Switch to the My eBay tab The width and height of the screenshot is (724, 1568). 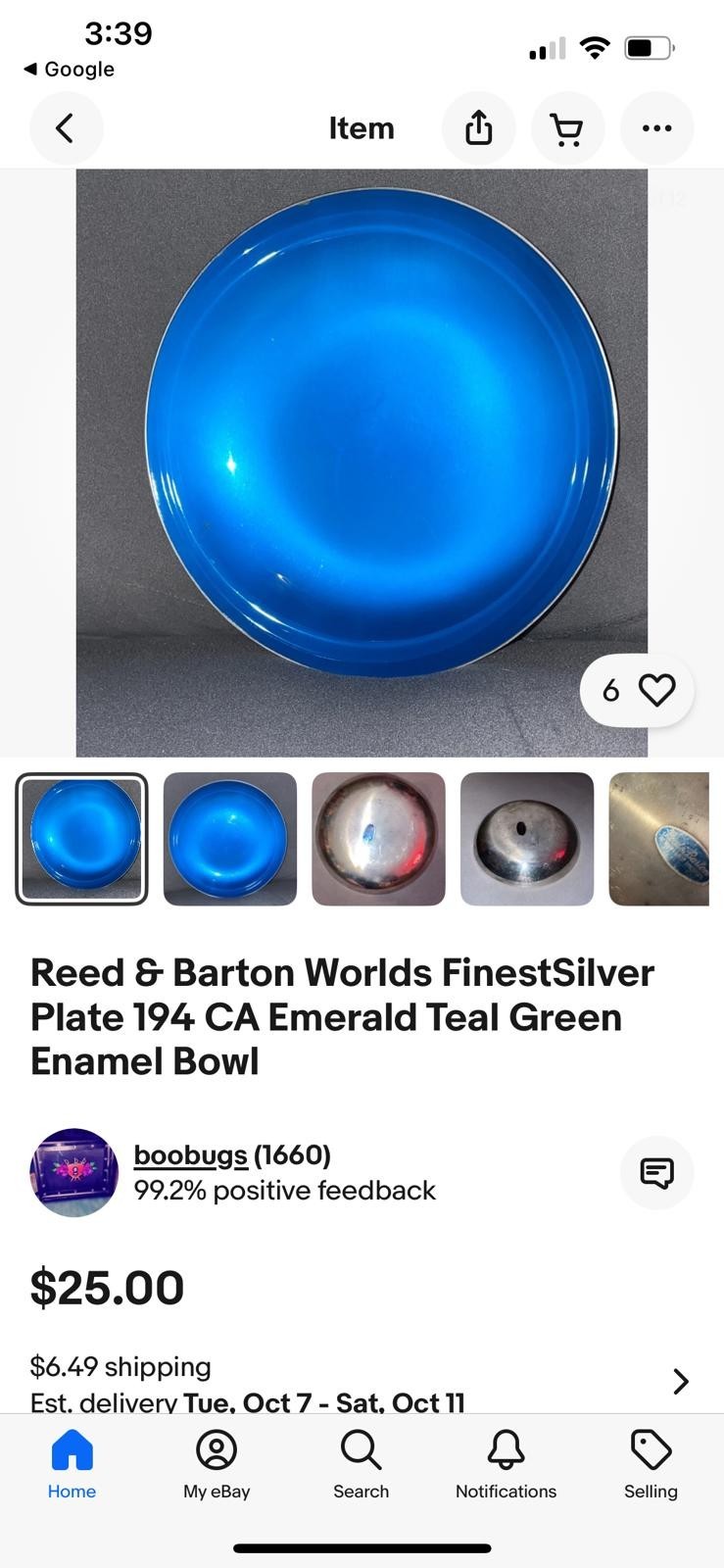pyautogui.click(x=217, y=1464)
